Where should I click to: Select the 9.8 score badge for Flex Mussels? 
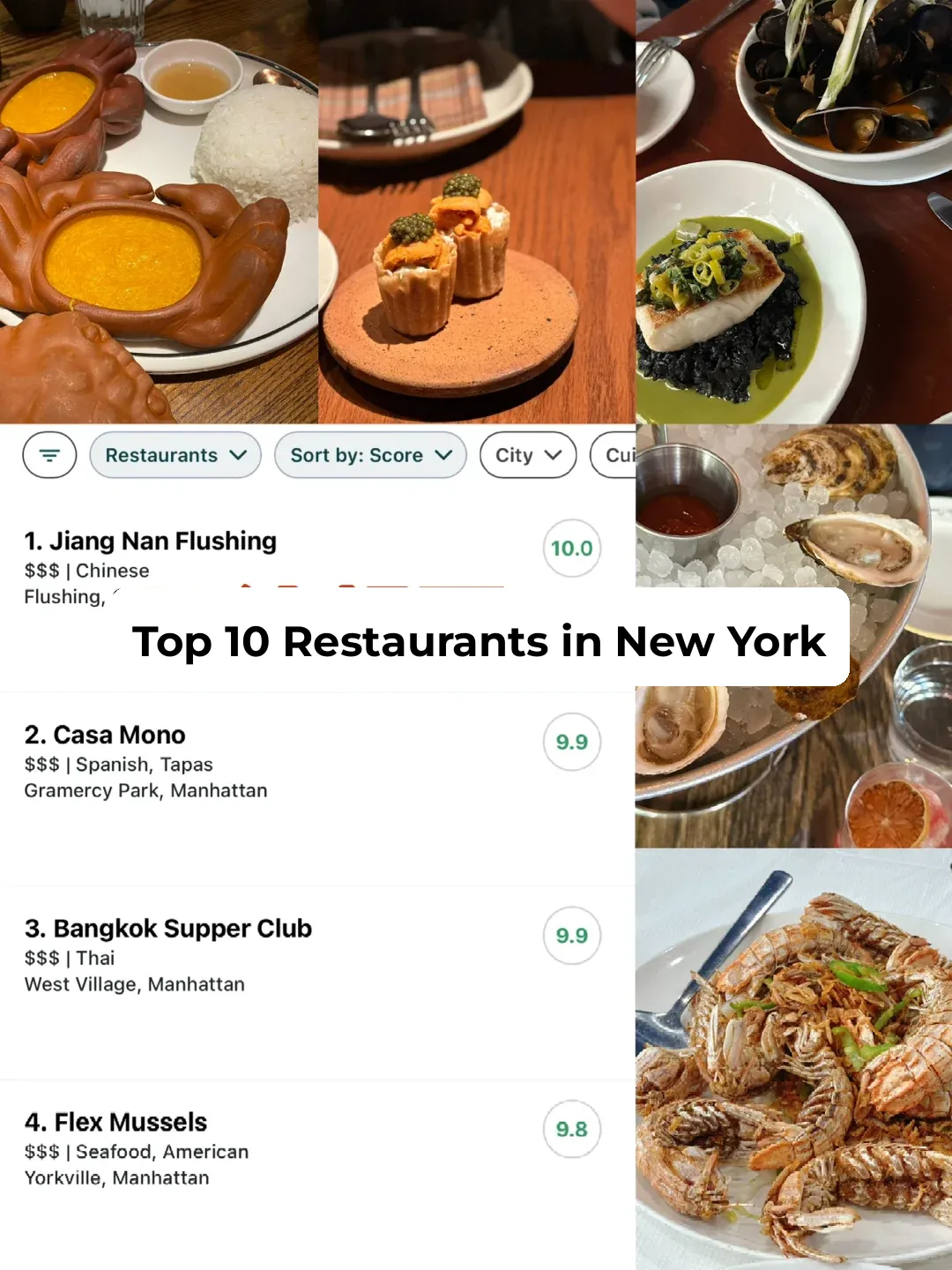571,1130
